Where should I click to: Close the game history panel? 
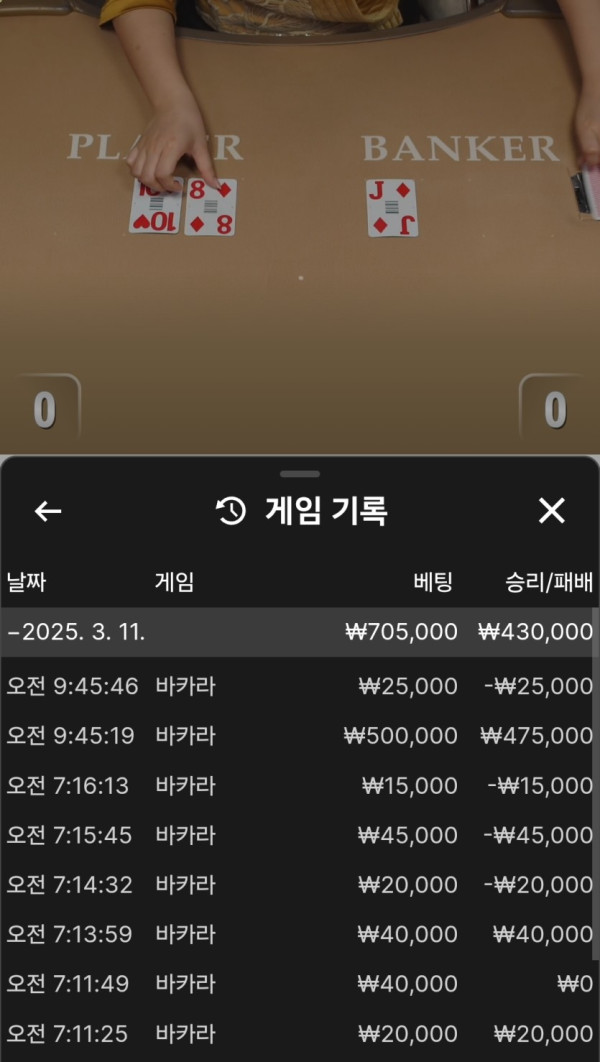[x=552, y=511]
